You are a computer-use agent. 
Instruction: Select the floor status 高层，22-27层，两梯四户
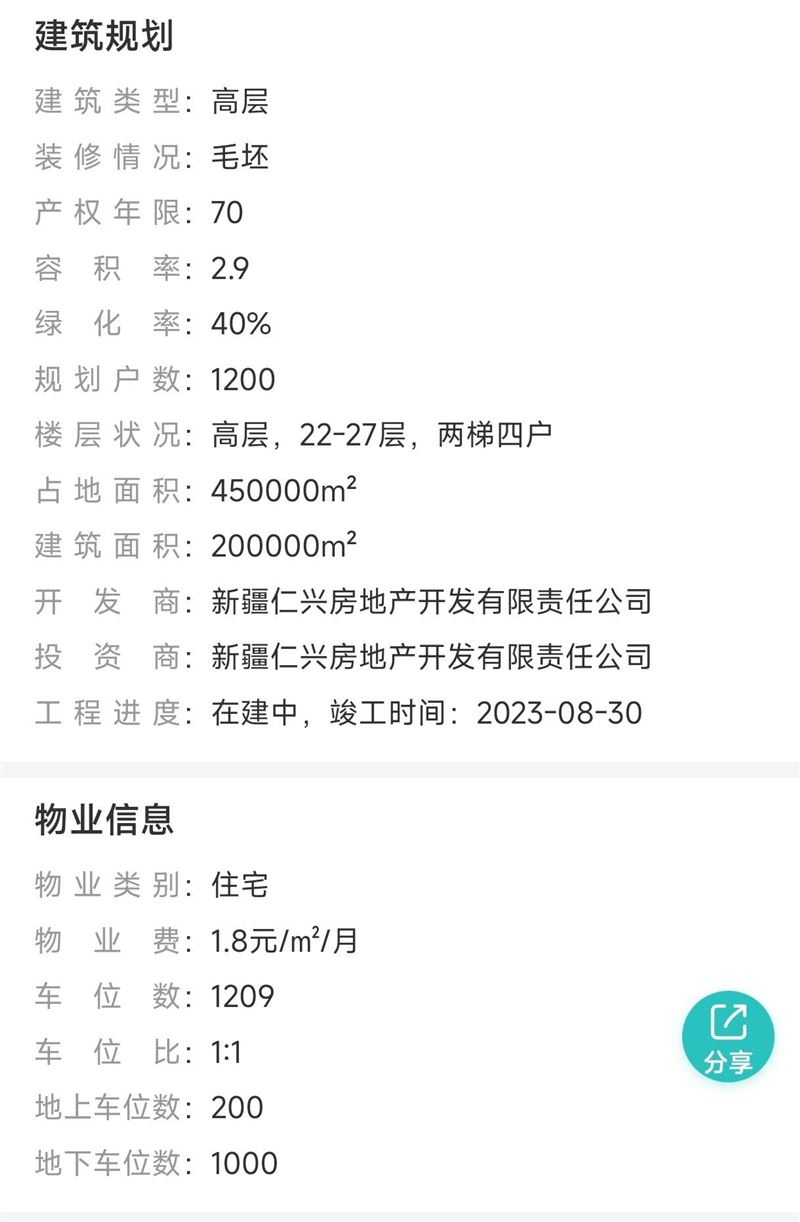(x=385, y=434)
